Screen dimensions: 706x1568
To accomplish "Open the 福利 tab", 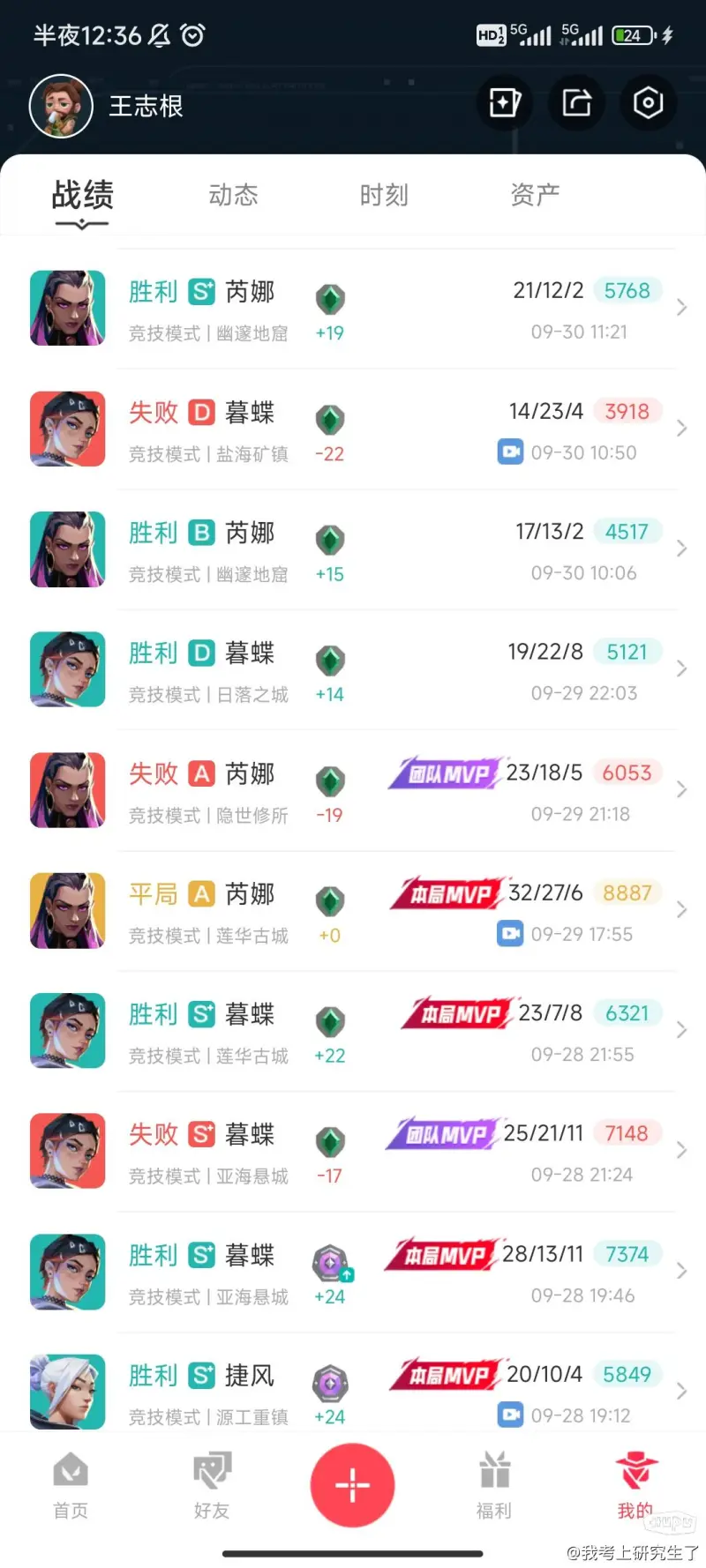I will 494,1486.
